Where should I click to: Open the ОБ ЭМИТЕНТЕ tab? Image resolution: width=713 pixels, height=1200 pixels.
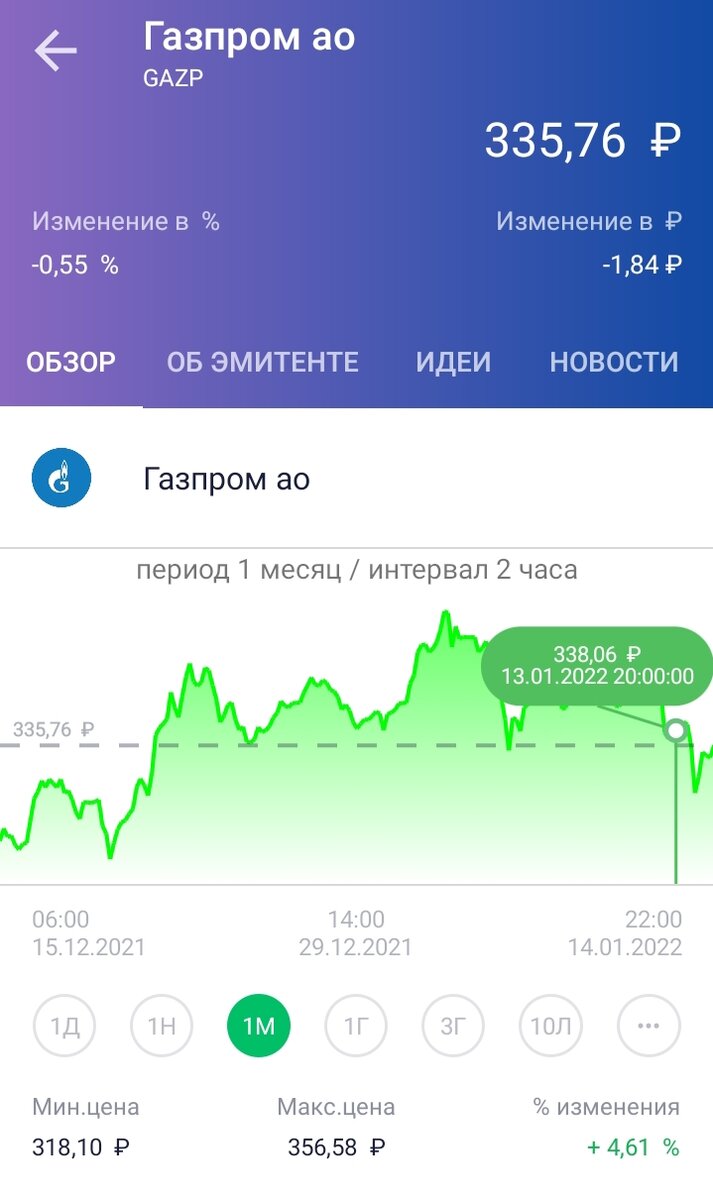262,362
